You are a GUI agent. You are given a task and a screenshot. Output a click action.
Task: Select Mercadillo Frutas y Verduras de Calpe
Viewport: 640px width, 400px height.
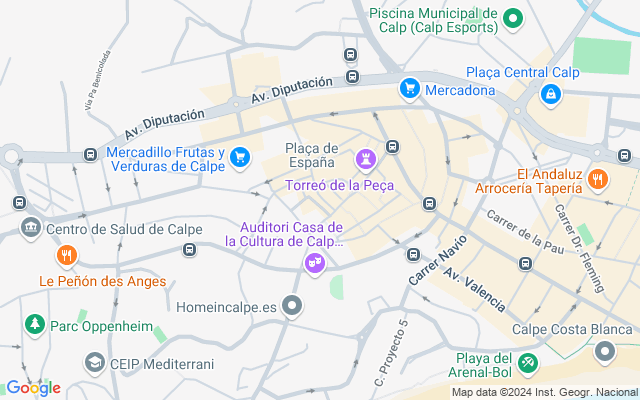pos(239,157)
